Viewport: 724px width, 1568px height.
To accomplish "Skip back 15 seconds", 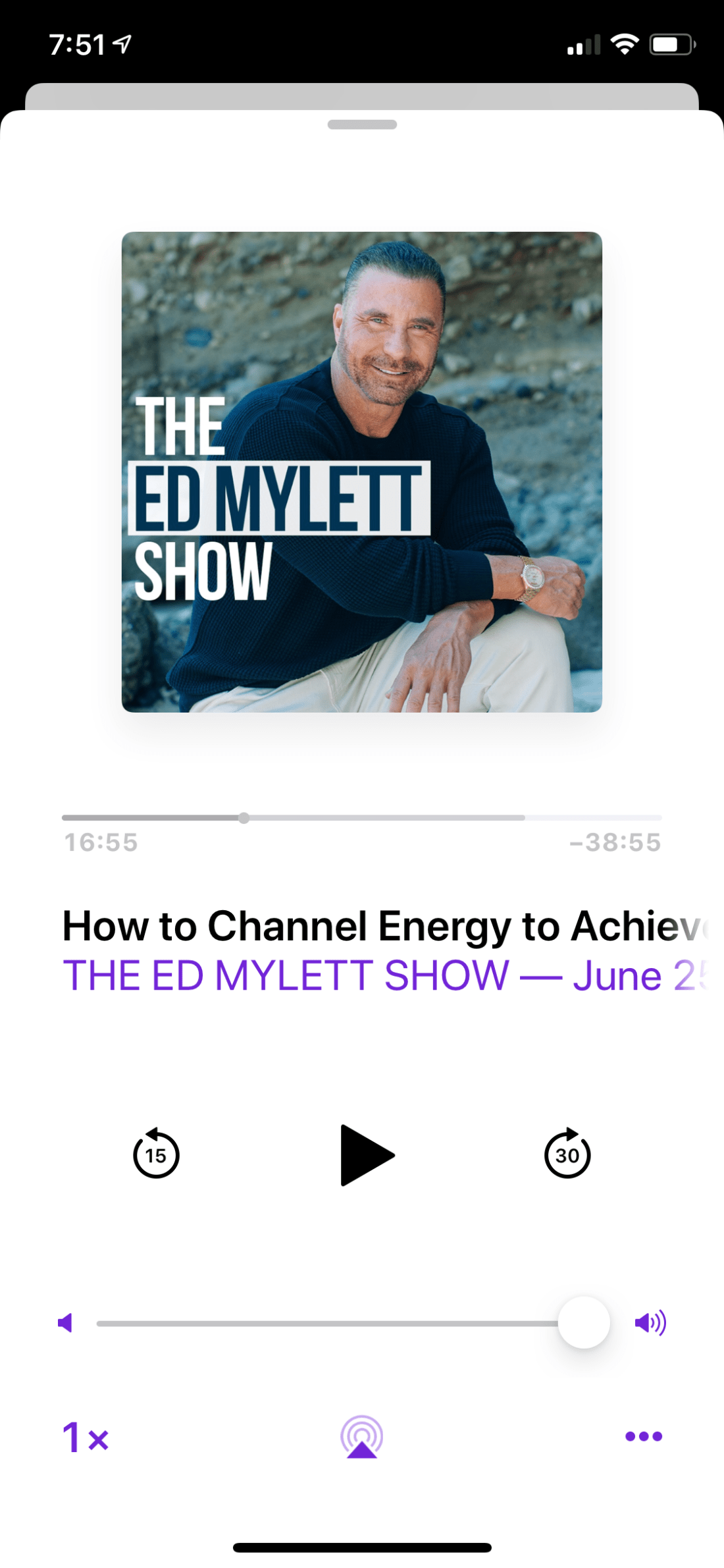I will [156, 1154].
